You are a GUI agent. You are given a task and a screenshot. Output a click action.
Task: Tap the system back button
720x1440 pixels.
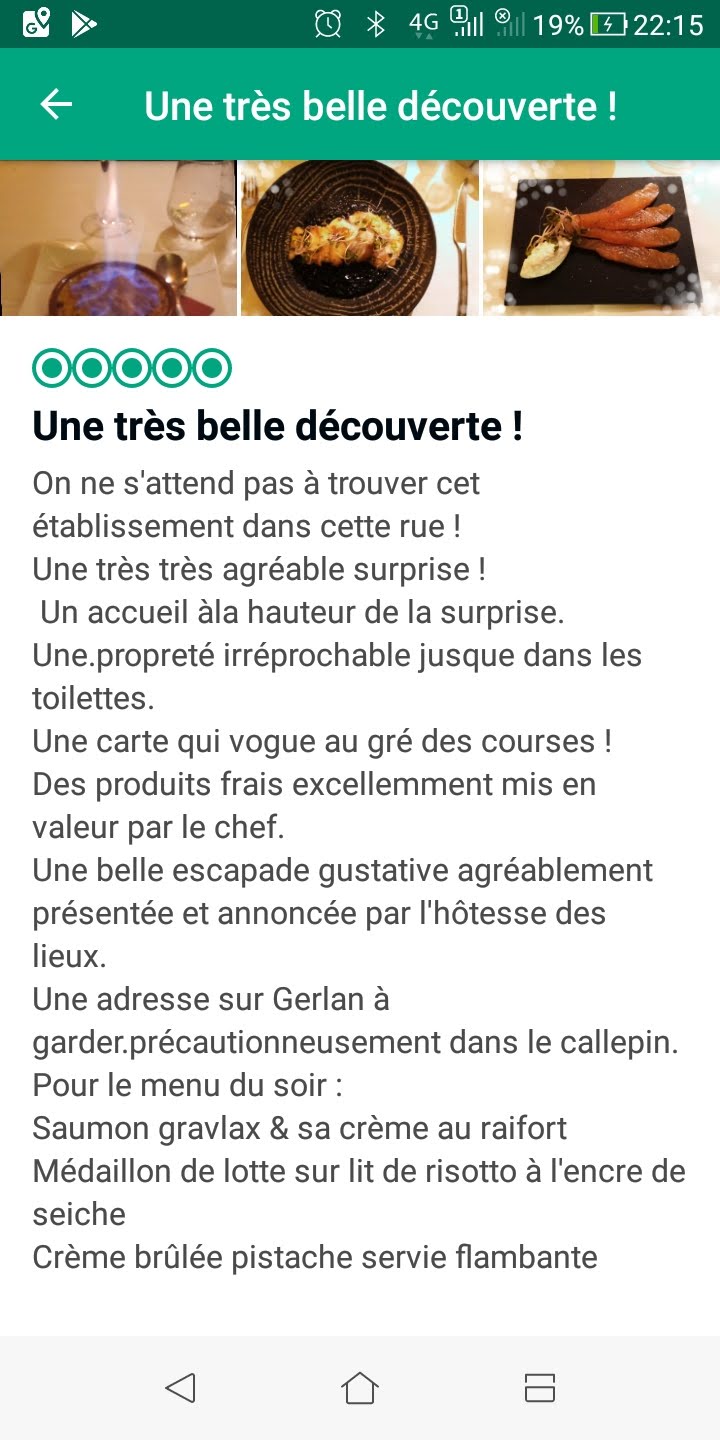coord(180,1388)
